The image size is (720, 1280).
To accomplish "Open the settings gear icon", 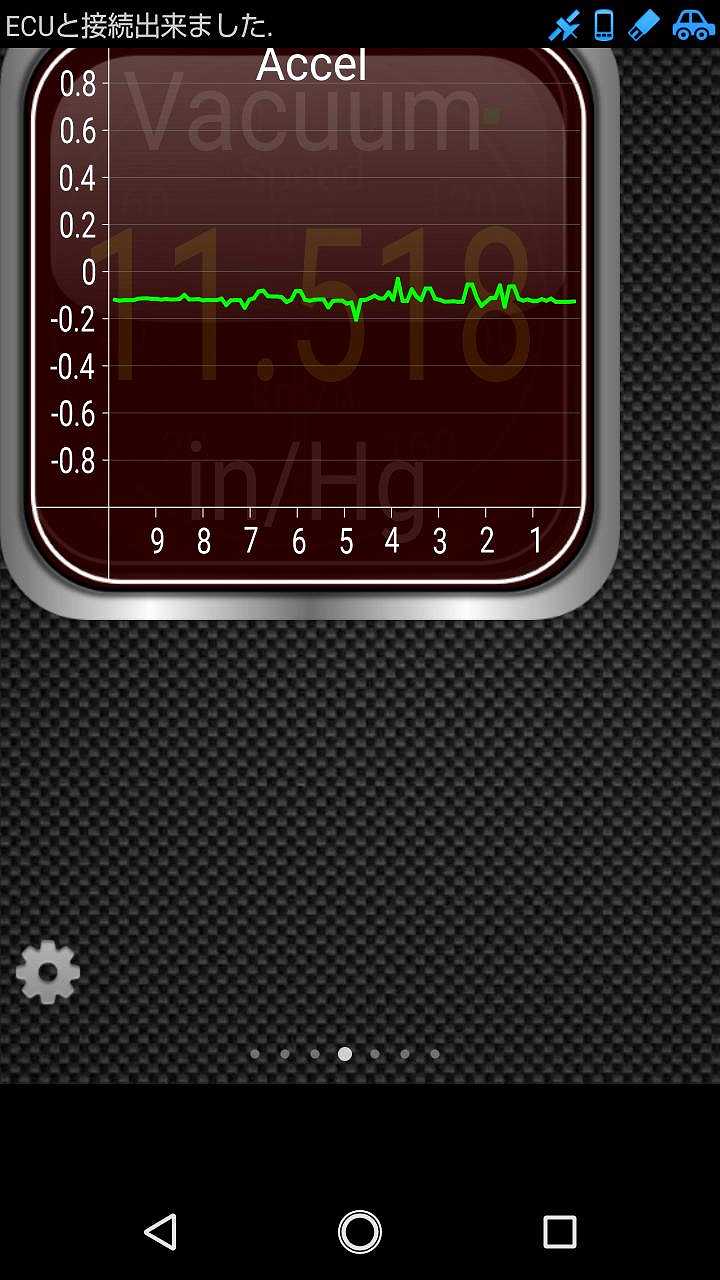I will [48, 971].
